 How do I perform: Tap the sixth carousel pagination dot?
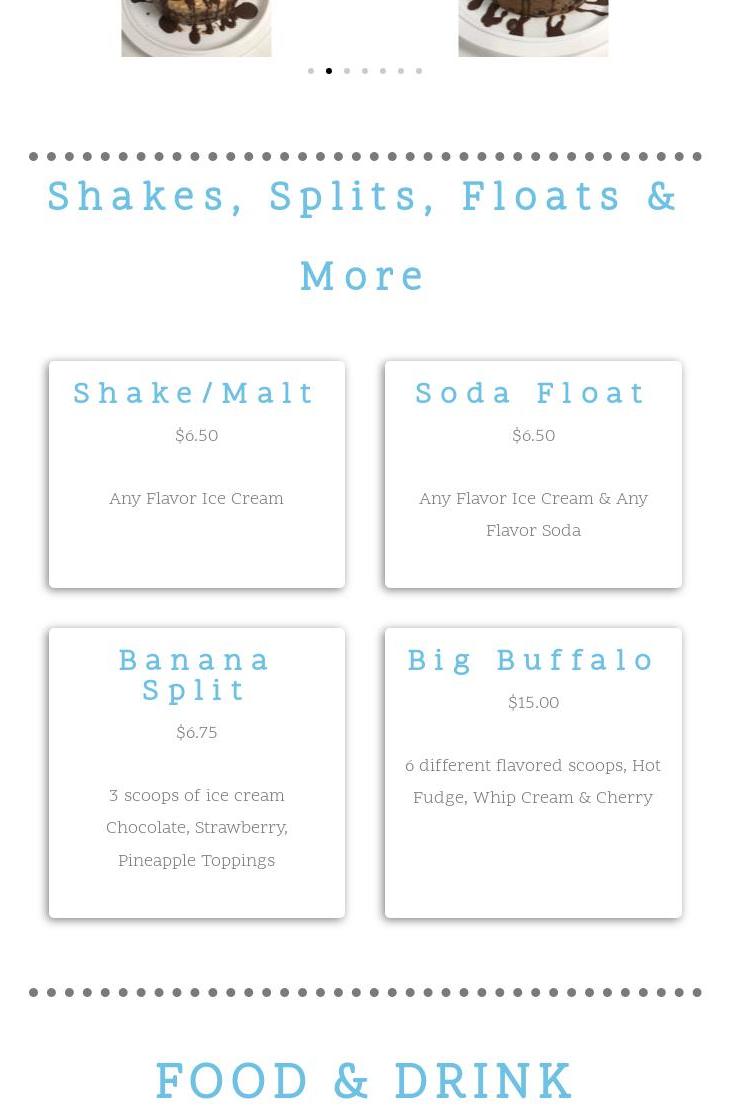(401, 71)
